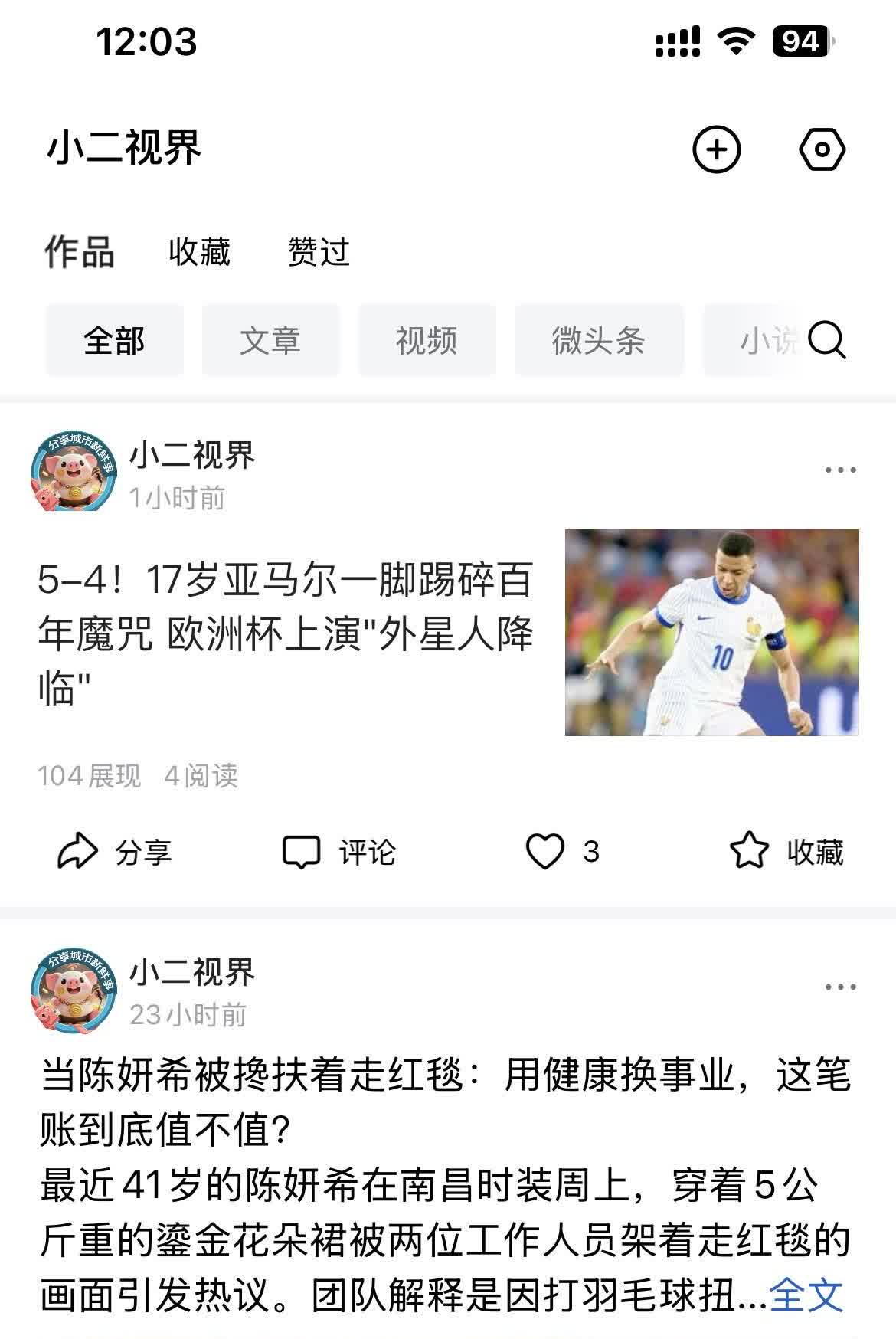The image size is (896, 1339).
Task: Switch to the 收藏 tab
Action: pos(199,251)
